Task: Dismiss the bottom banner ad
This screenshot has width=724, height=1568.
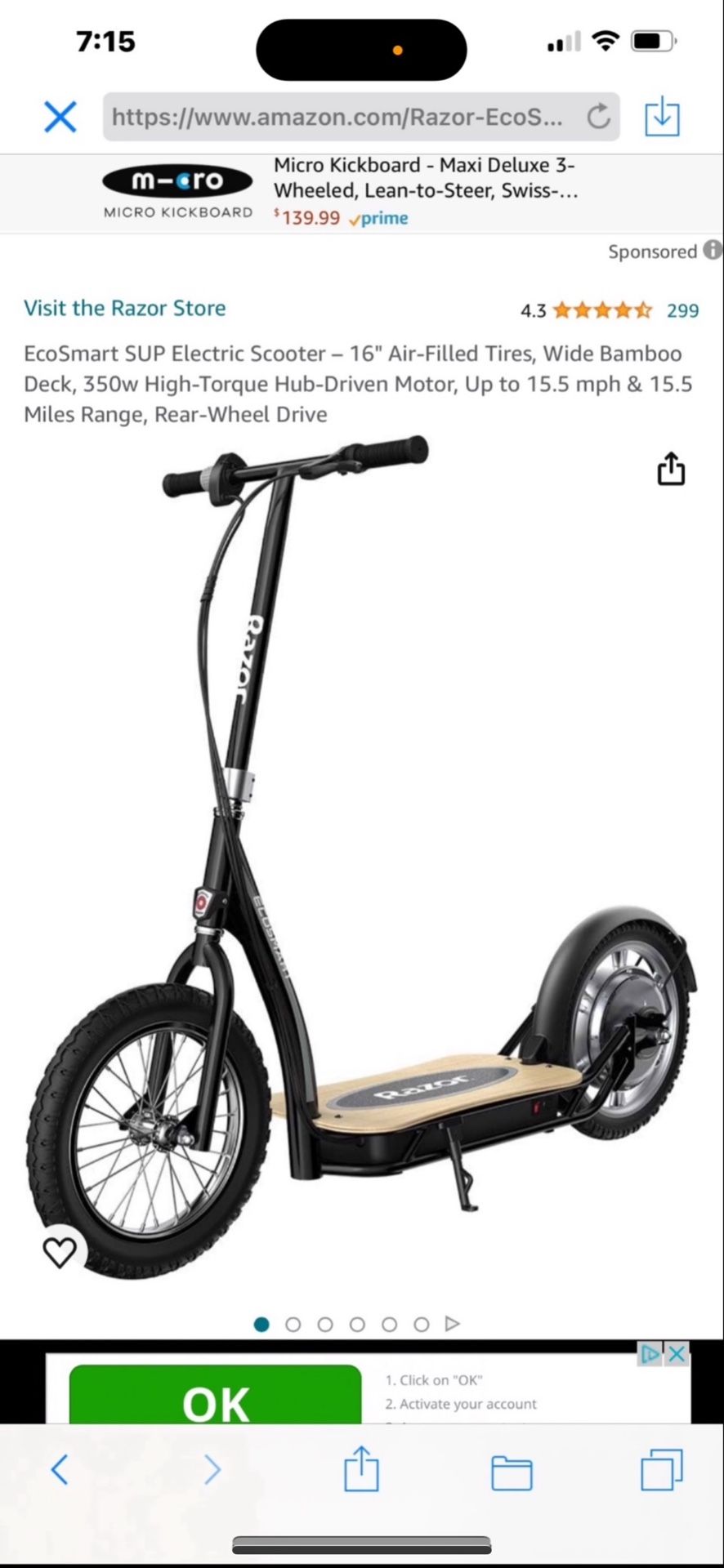Action: coord(677,1354)
